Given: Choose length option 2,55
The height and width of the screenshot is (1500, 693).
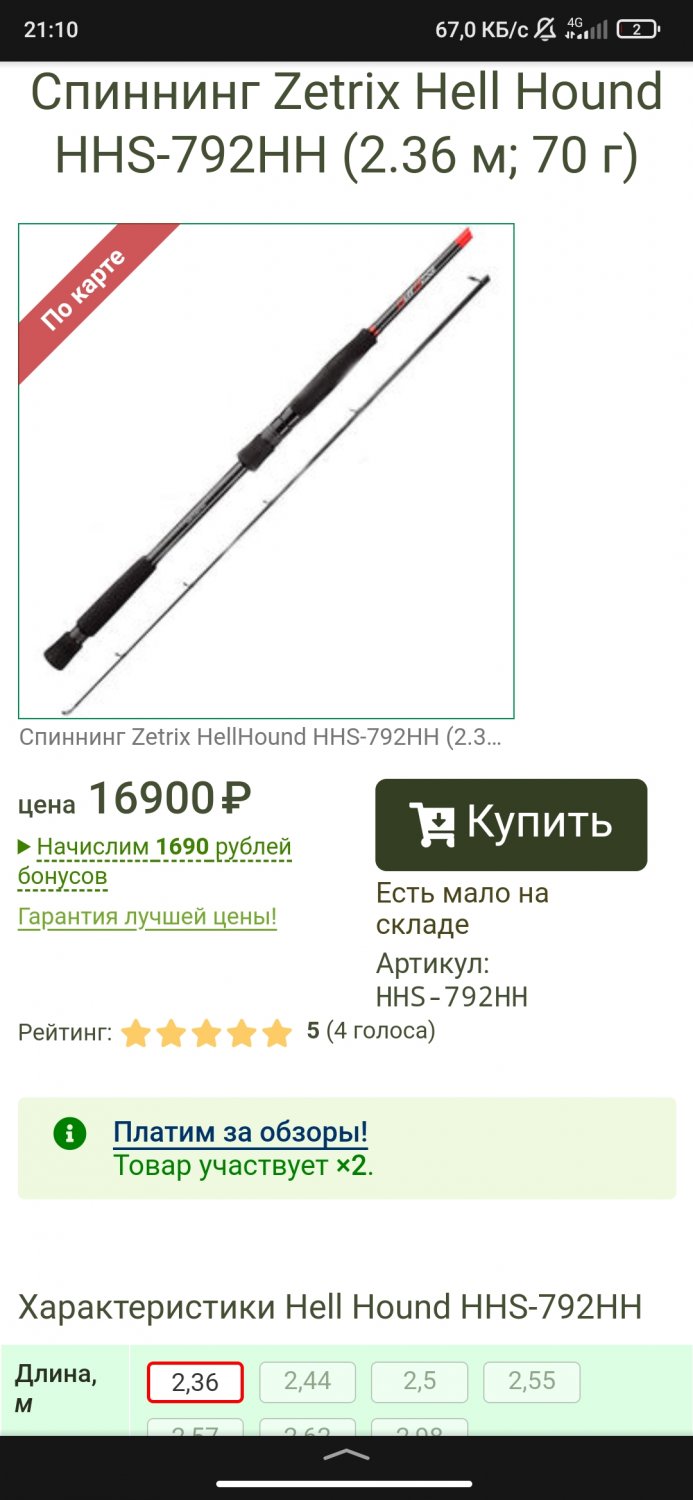Looking at the screenshot, I should tap(531, 1382).
